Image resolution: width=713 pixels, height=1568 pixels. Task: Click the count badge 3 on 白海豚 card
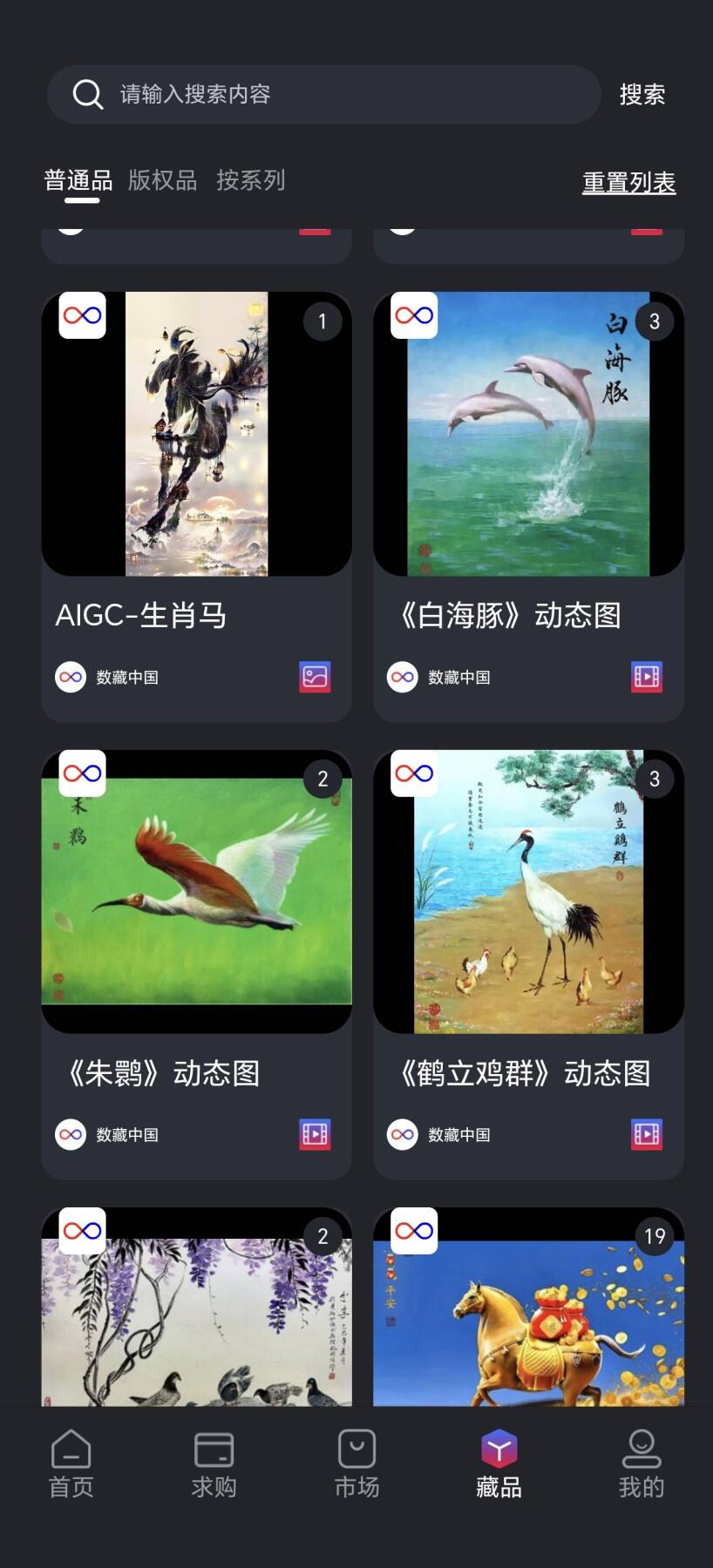(653, 321)
